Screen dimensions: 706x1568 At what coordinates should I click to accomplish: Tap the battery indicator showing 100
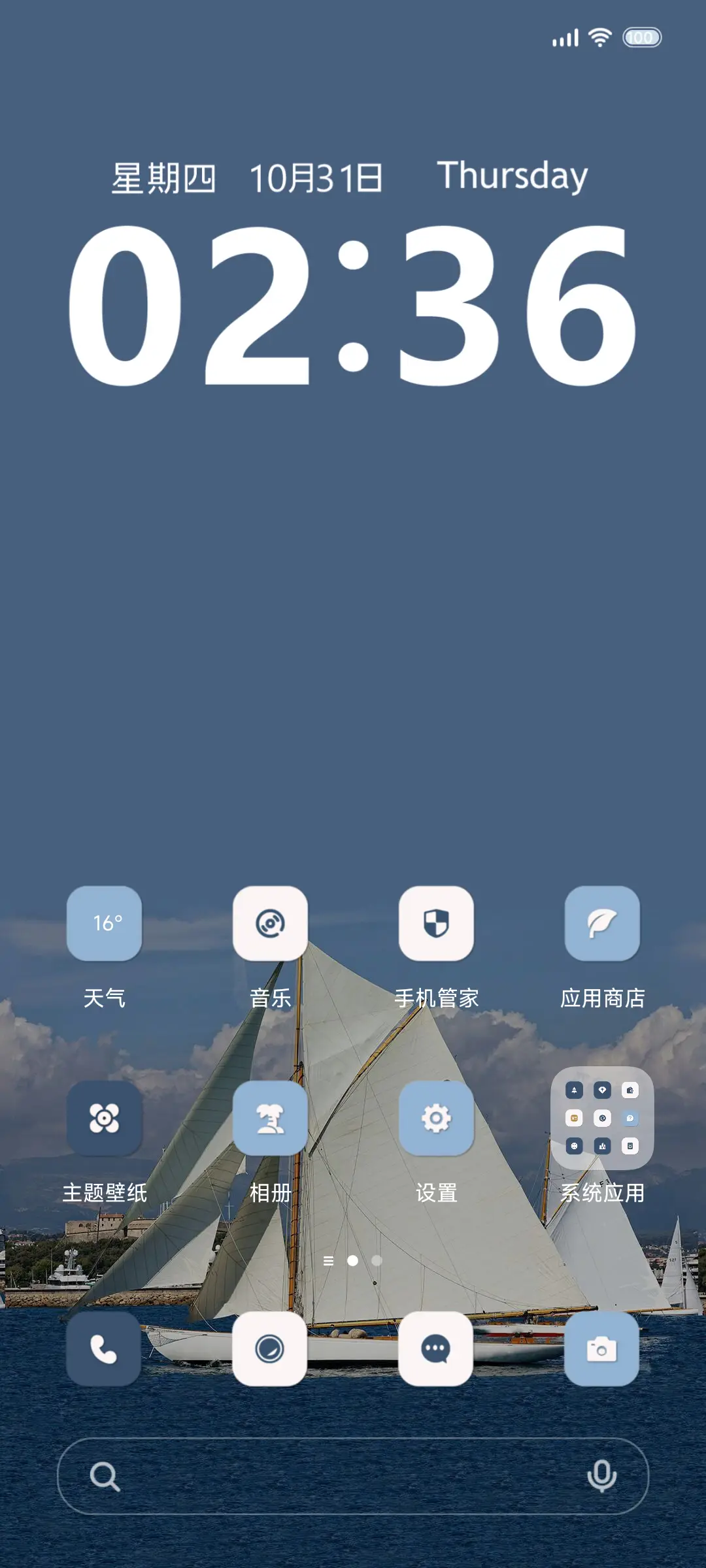(642, 39)
